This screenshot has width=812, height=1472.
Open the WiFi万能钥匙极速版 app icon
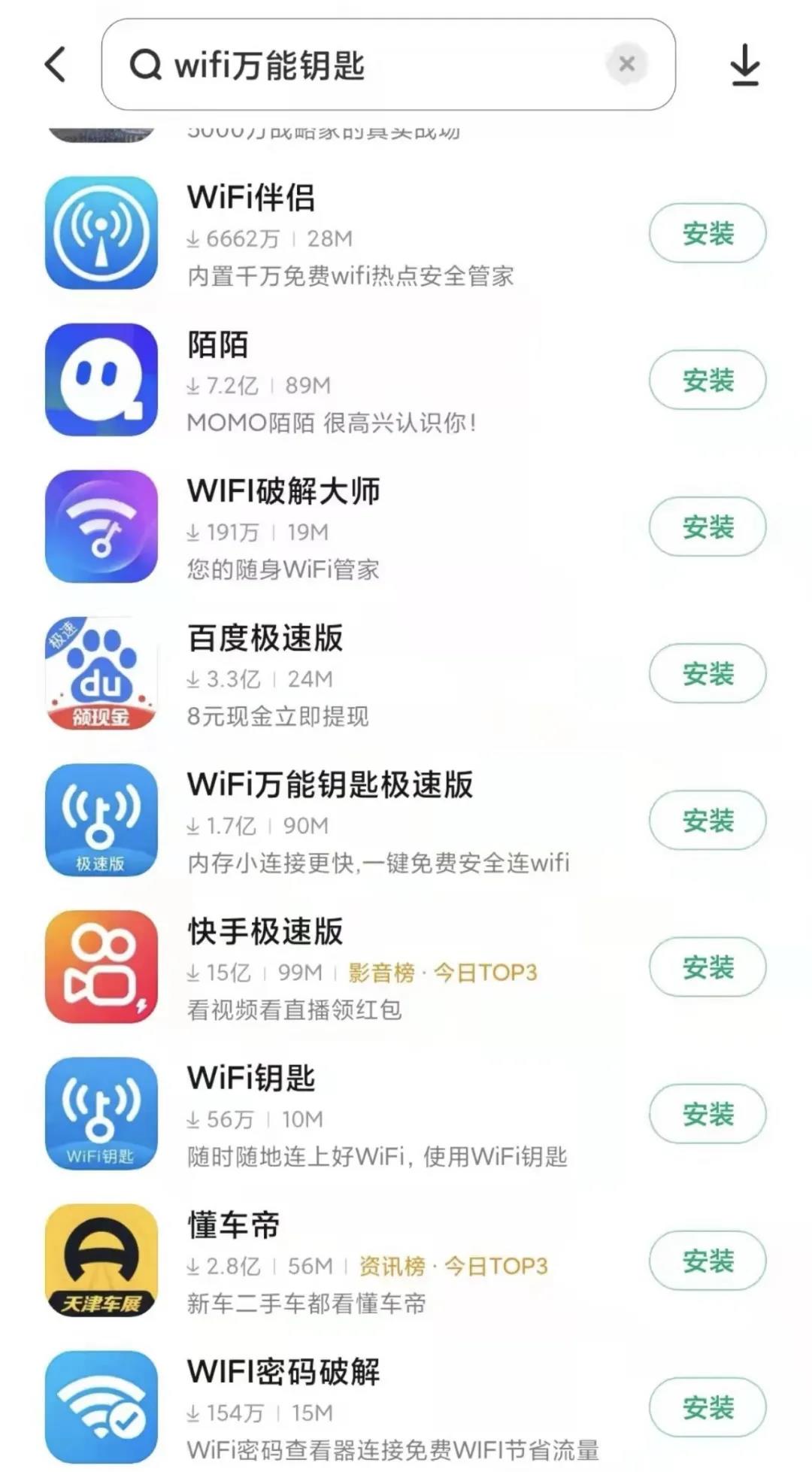tap(101, 820)
